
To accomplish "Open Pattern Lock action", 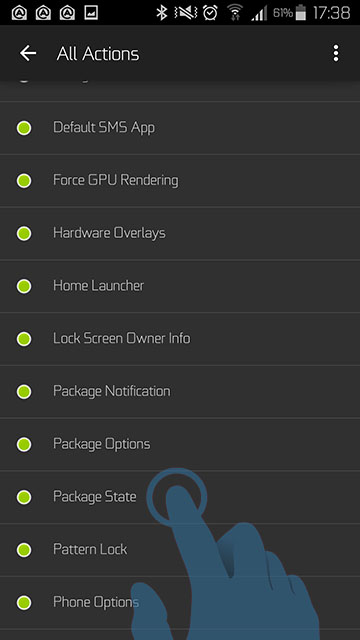I will coord(180,549).
